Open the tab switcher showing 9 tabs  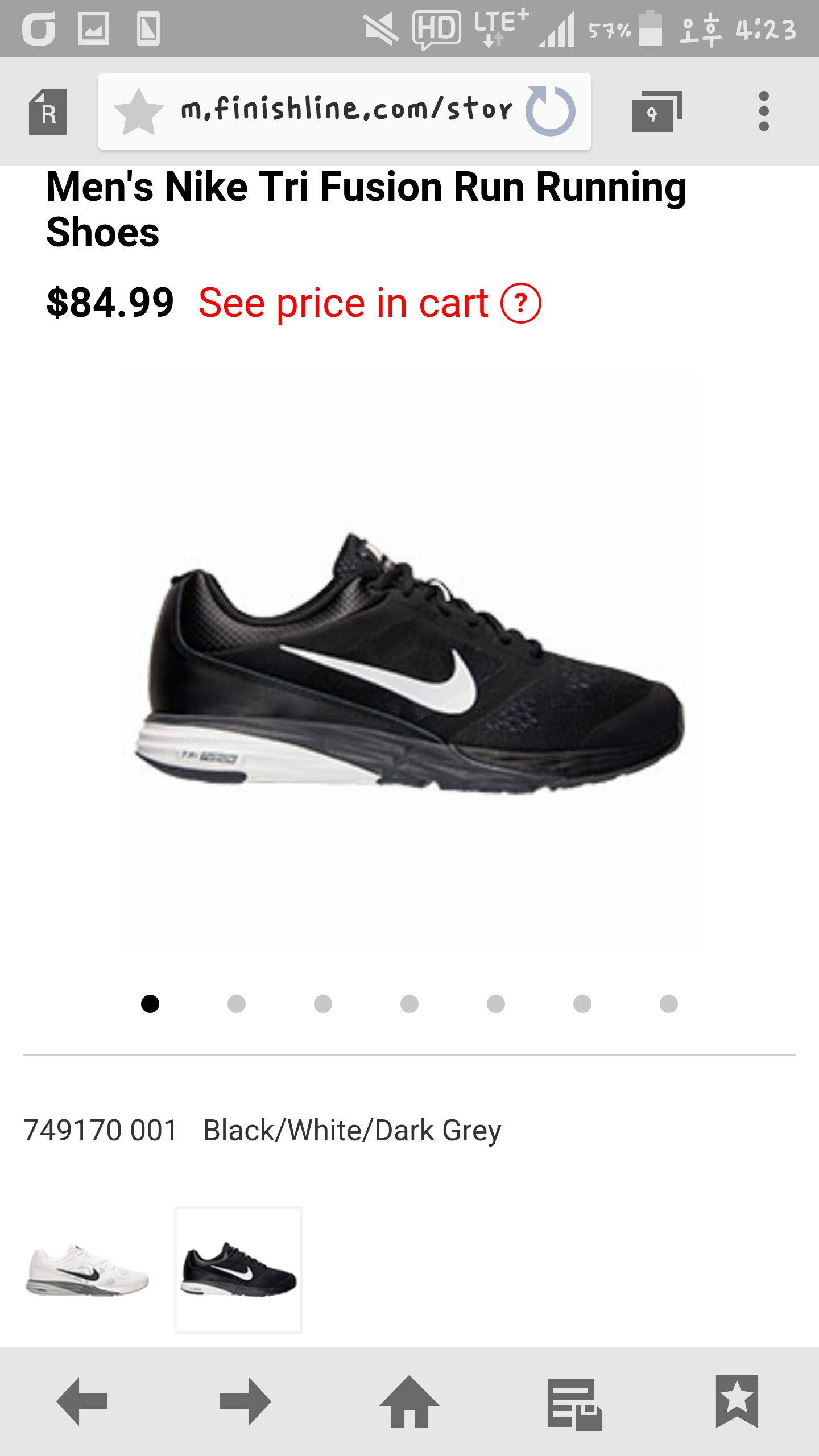pos(656,111)
